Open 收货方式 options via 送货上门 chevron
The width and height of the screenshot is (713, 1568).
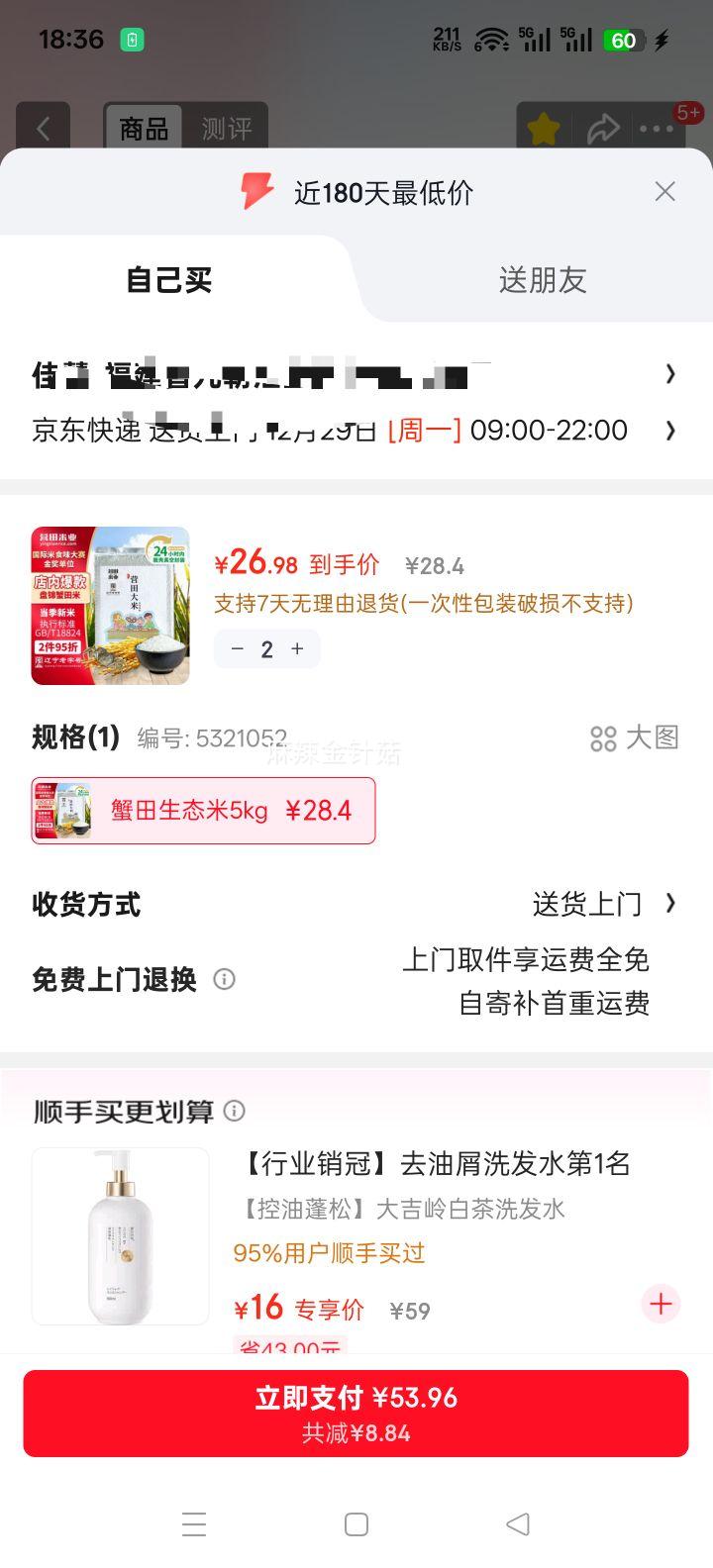(x=670, y=904)
